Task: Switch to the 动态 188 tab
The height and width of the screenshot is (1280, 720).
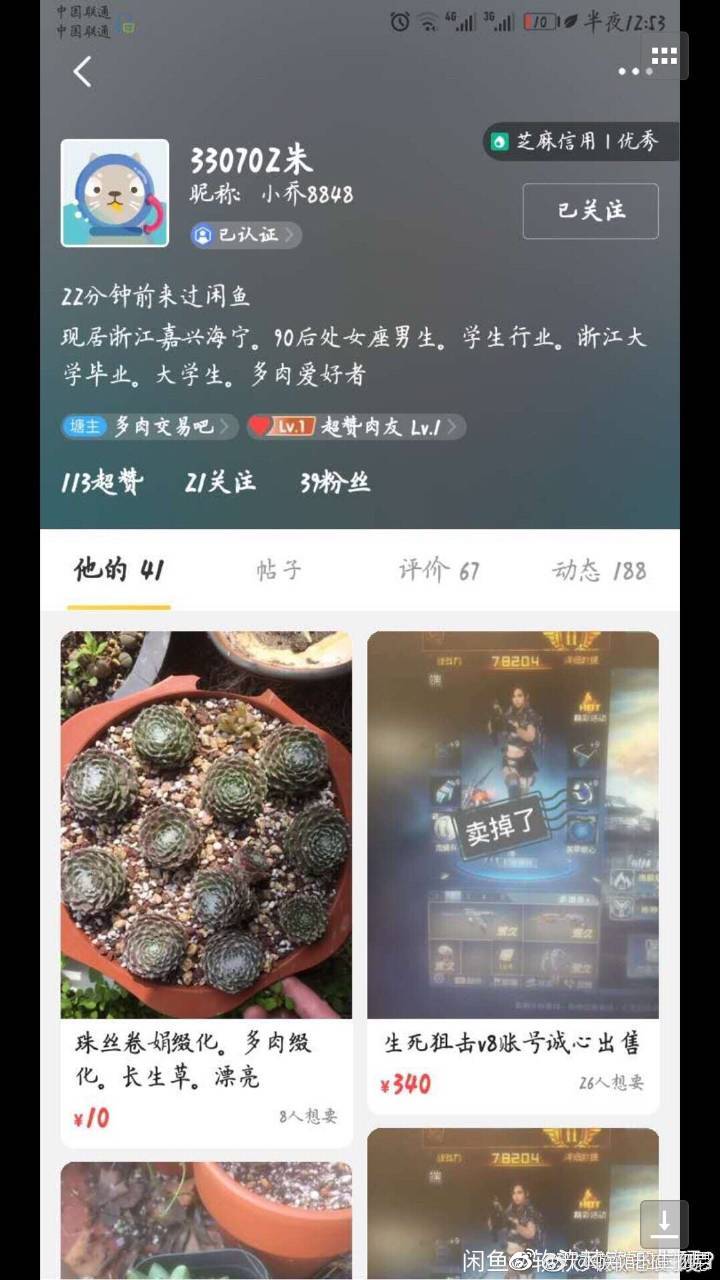Action: (599, 571)
